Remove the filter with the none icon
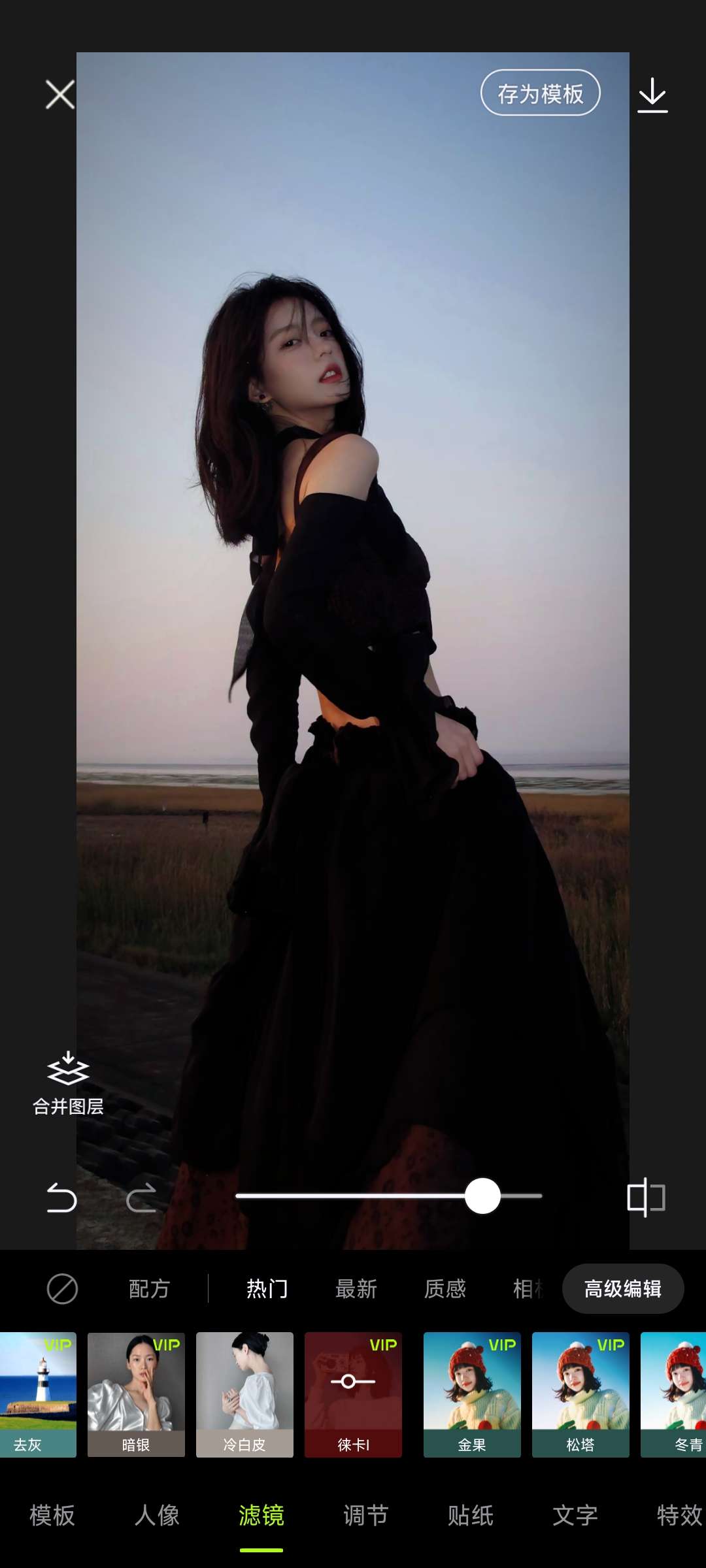 pyautogui.click(x=62, y=1289)
